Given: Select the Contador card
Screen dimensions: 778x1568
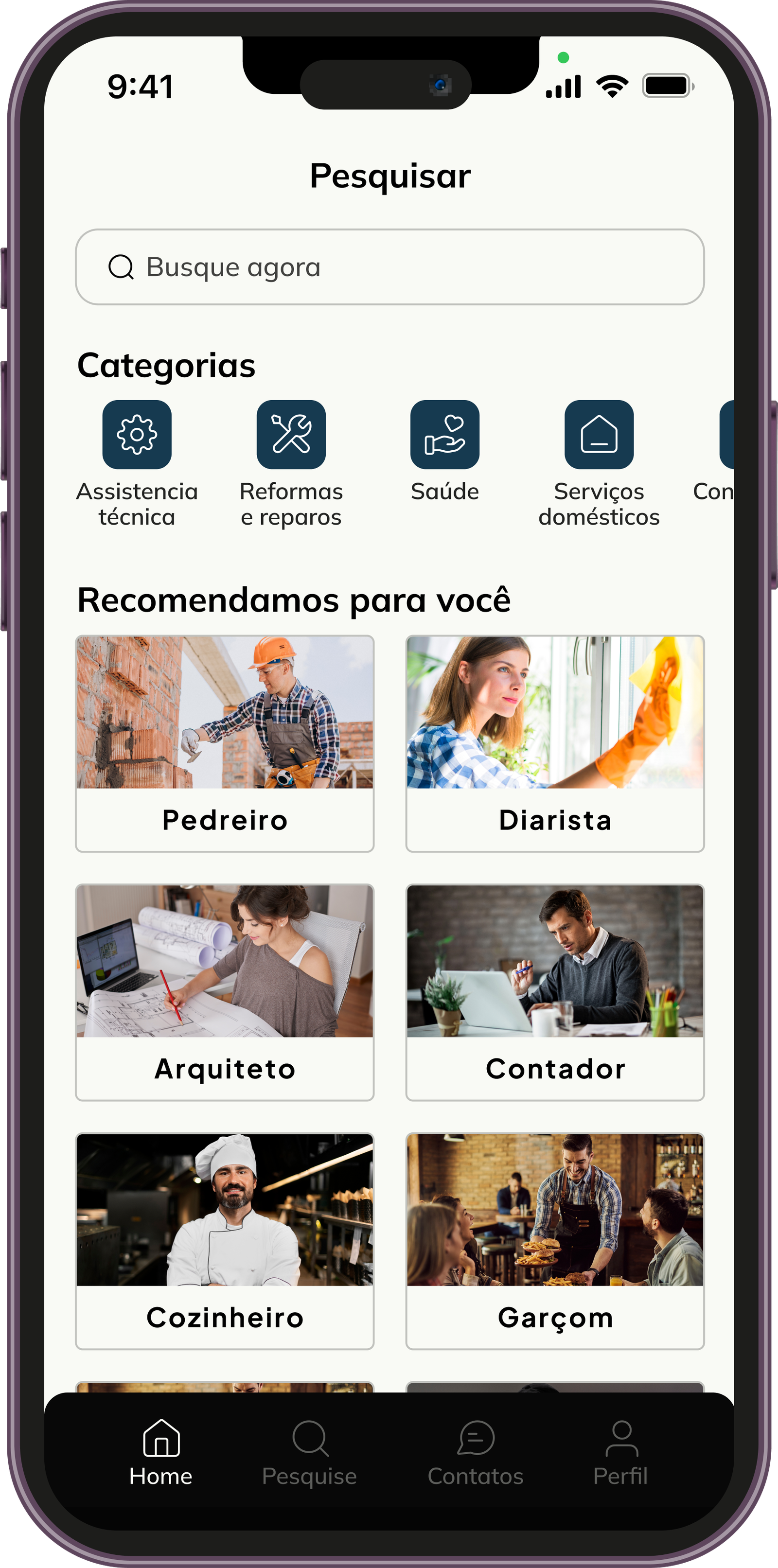Looking at the screenshot, I should (555, 991).
